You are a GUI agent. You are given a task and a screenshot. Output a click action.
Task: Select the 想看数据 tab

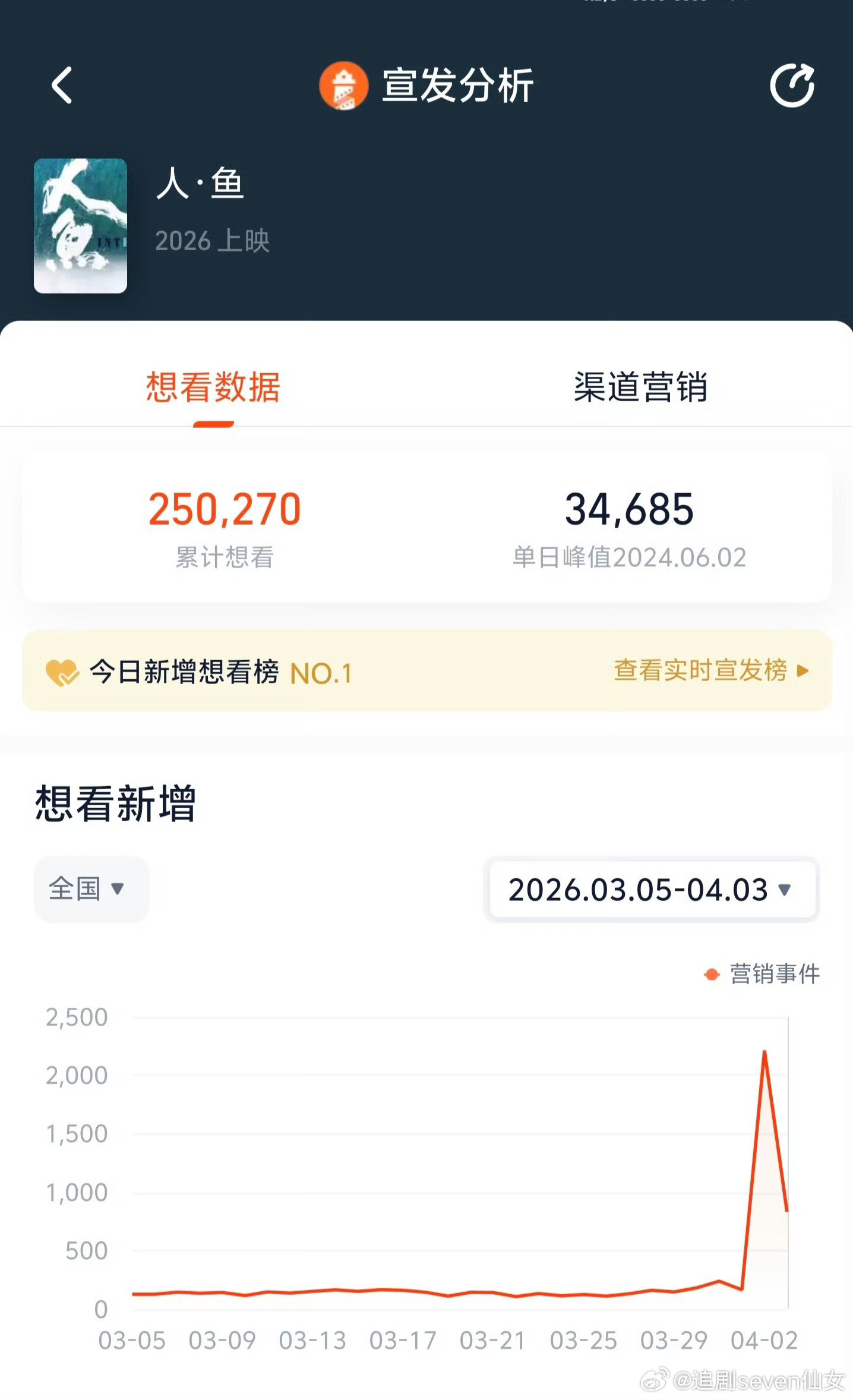point(212,386)
